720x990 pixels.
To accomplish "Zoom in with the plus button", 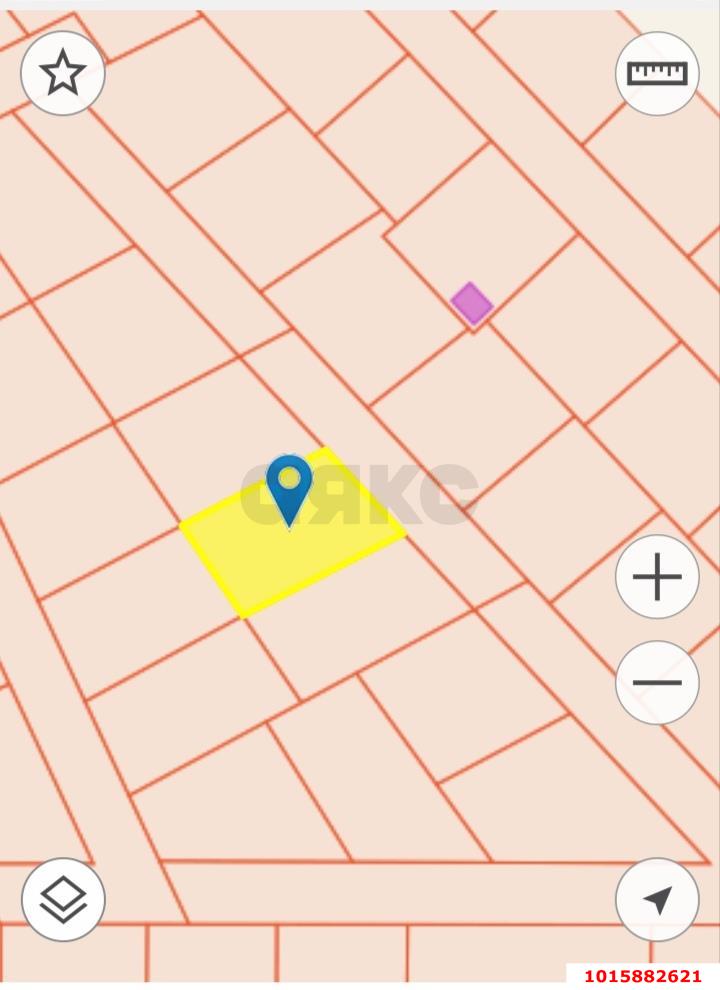I will [657, 577].
